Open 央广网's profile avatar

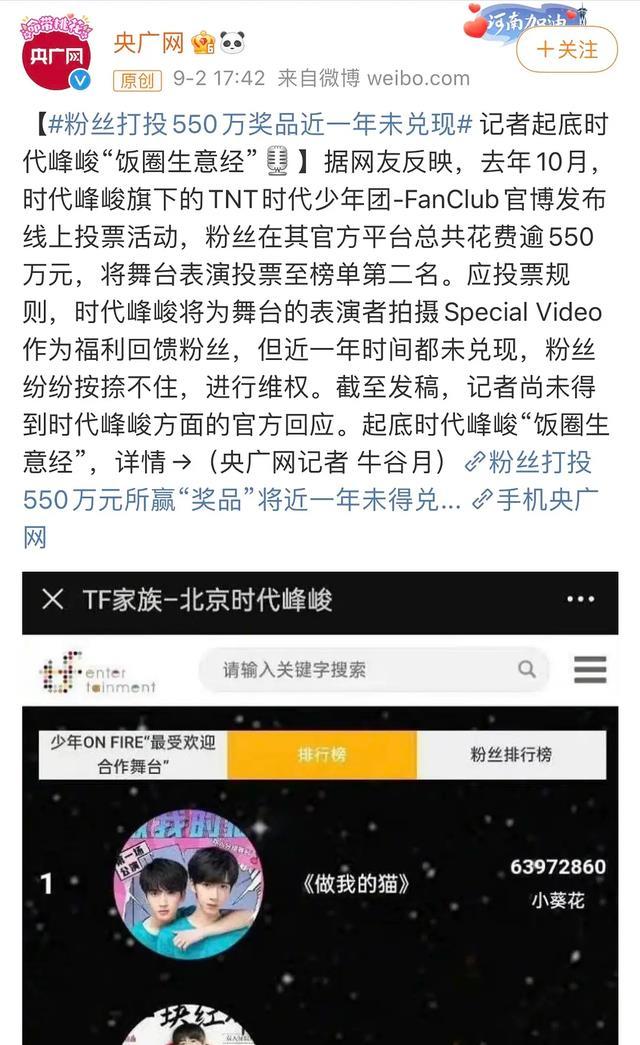[x=56, y=55]
